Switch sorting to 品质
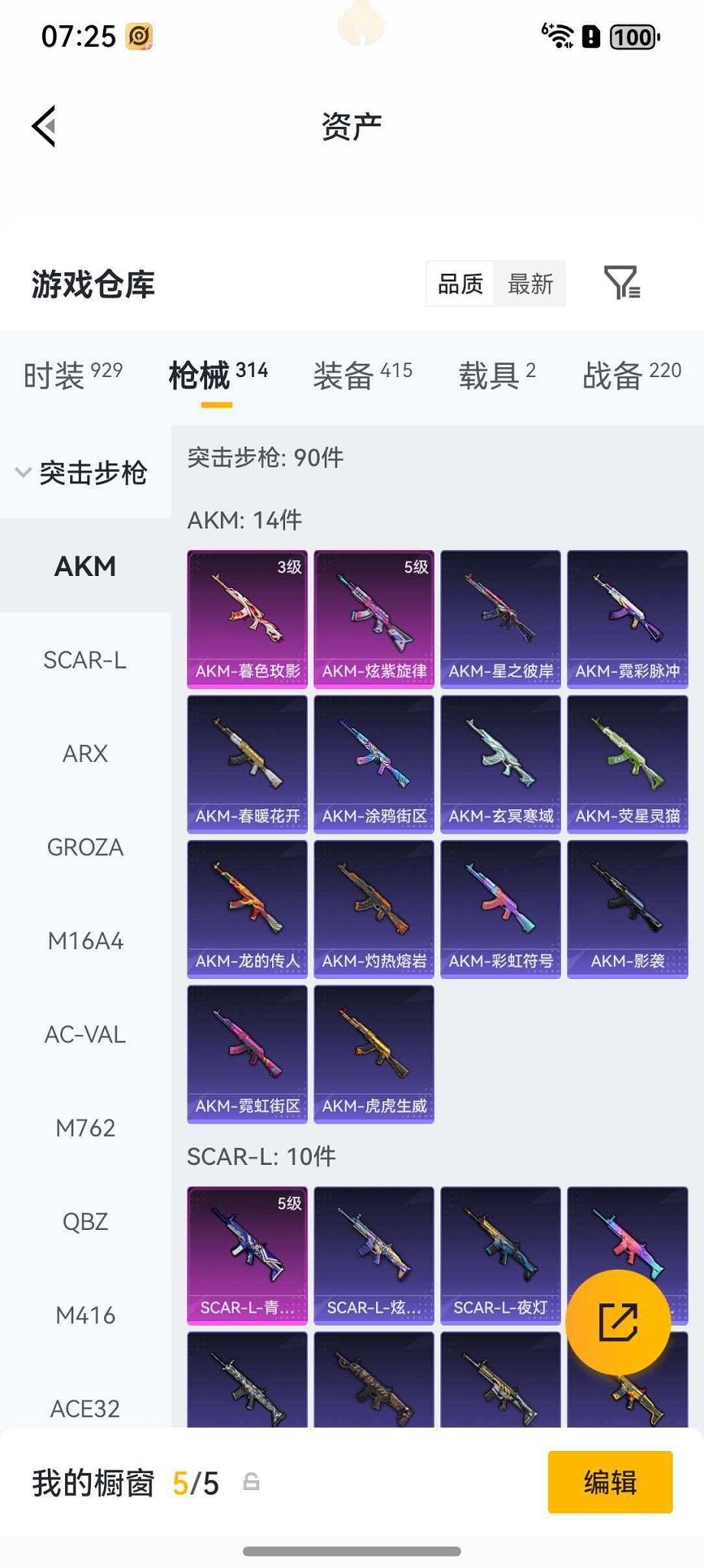Screen dimensions: 704x1568 pyautogui.click(x=459, y=284)
